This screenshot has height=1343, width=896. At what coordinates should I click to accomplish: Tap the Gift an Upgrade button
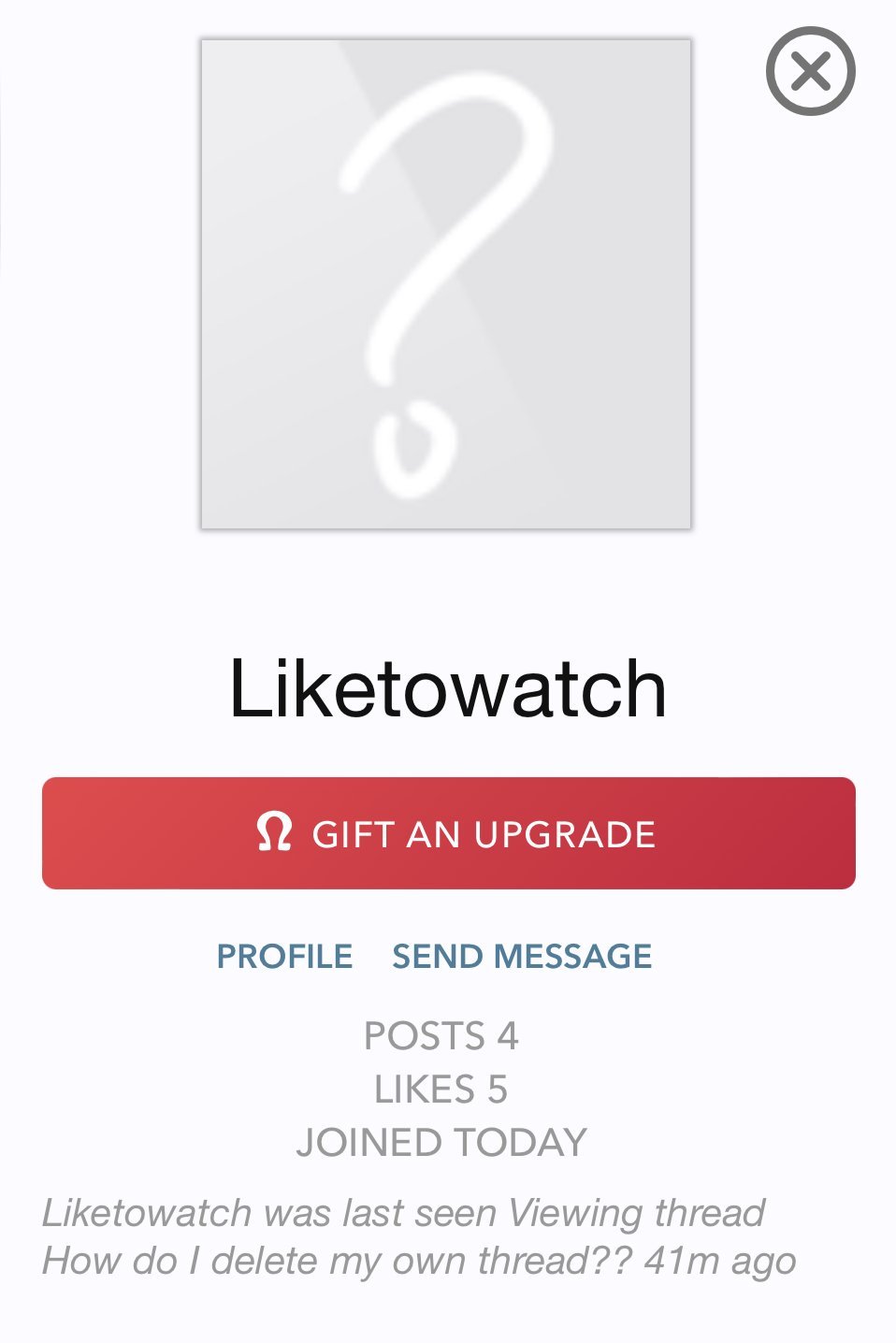coord(448,832)
